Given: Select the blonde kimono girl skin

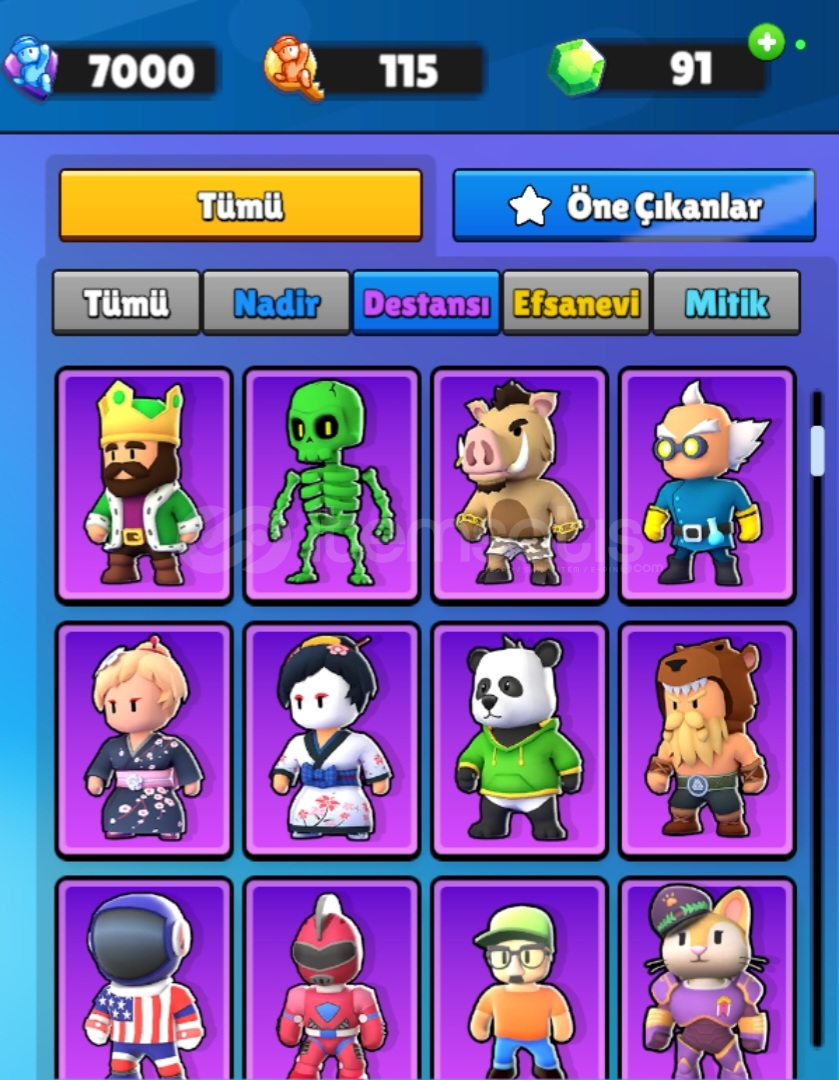Looking at the screenshot, I should tap(144, 740).
